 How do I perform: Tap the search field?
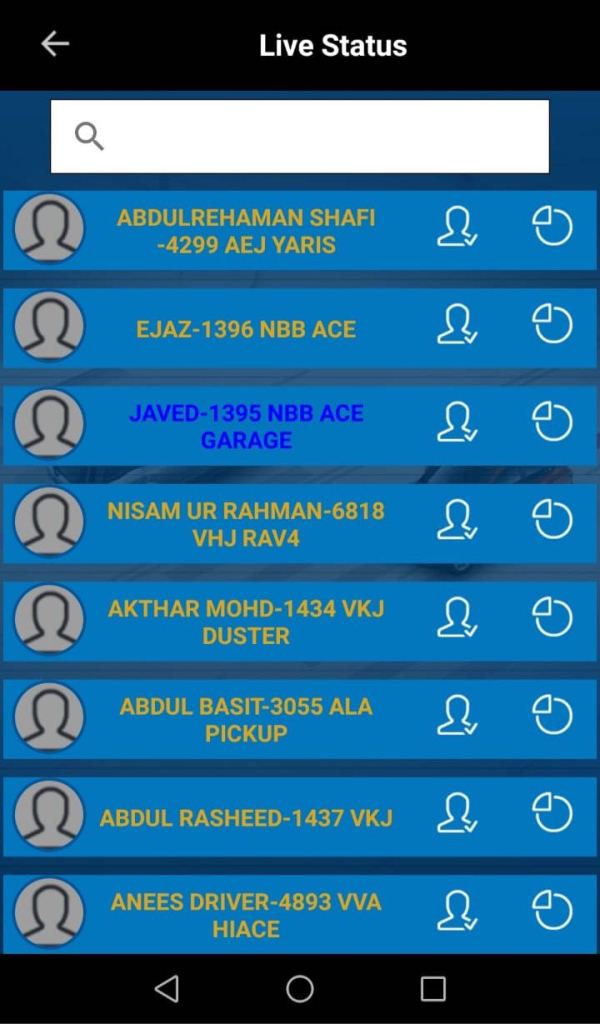(300, 136)
